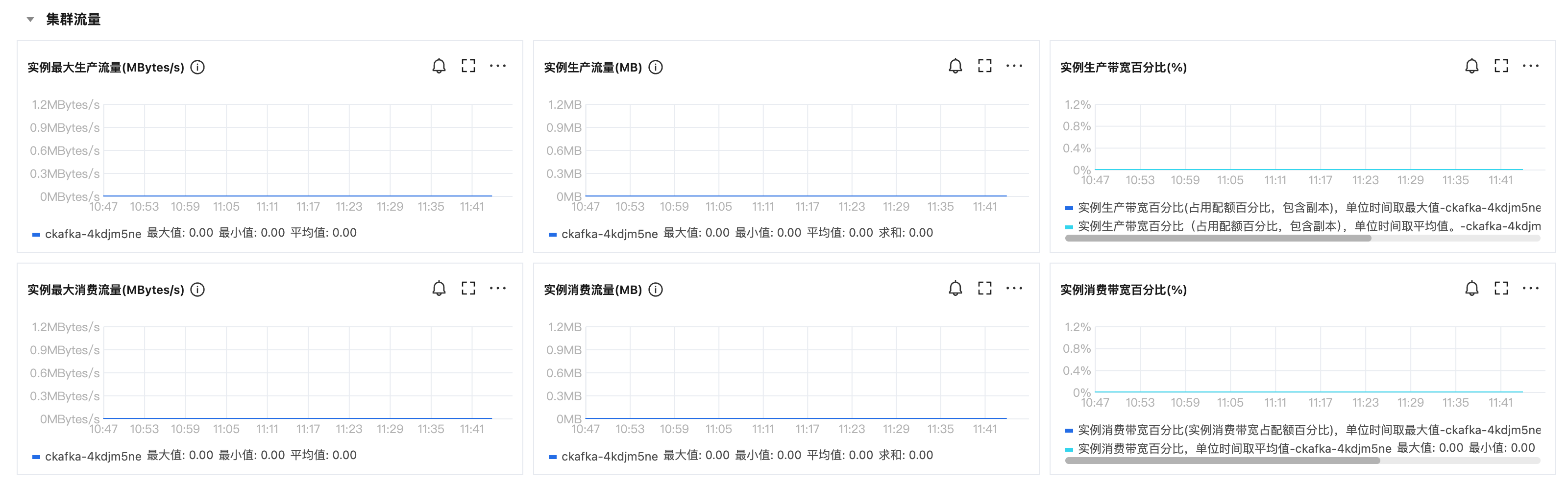Expand 实例消费流量(MB) chart to fullscreen
Image resolution: width=1568 pixels, height=487 pixels.
coord(984,288)
